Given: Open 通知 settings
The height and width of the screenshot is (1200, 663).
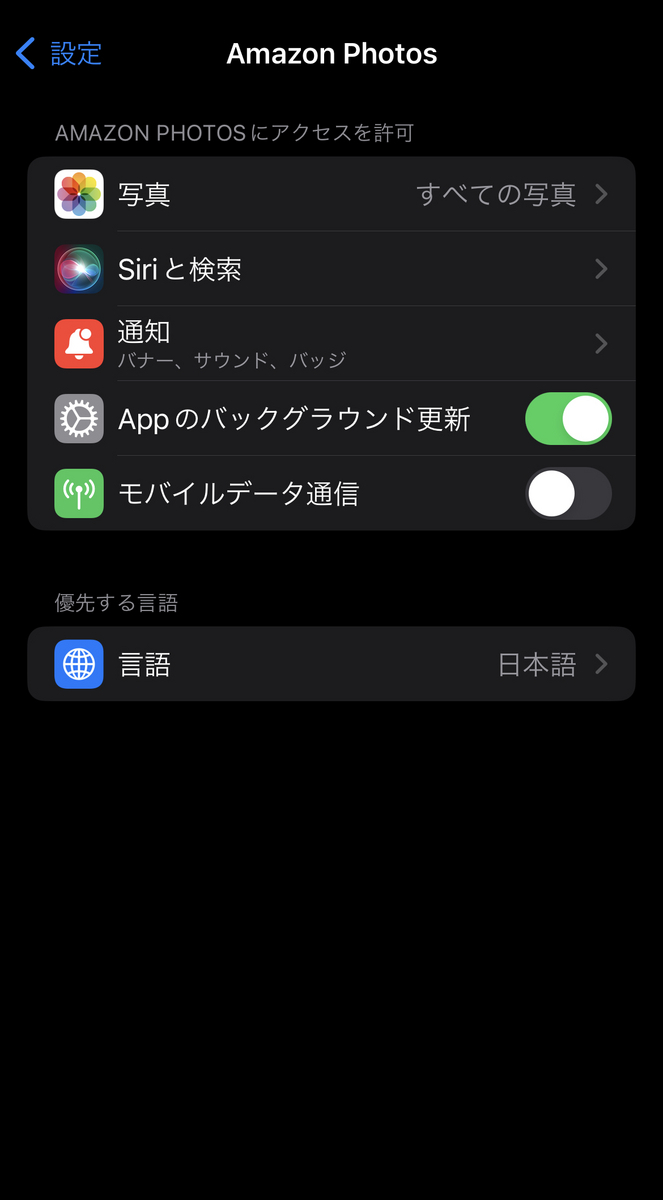Looking at the screenshot, I should (331, 344).
